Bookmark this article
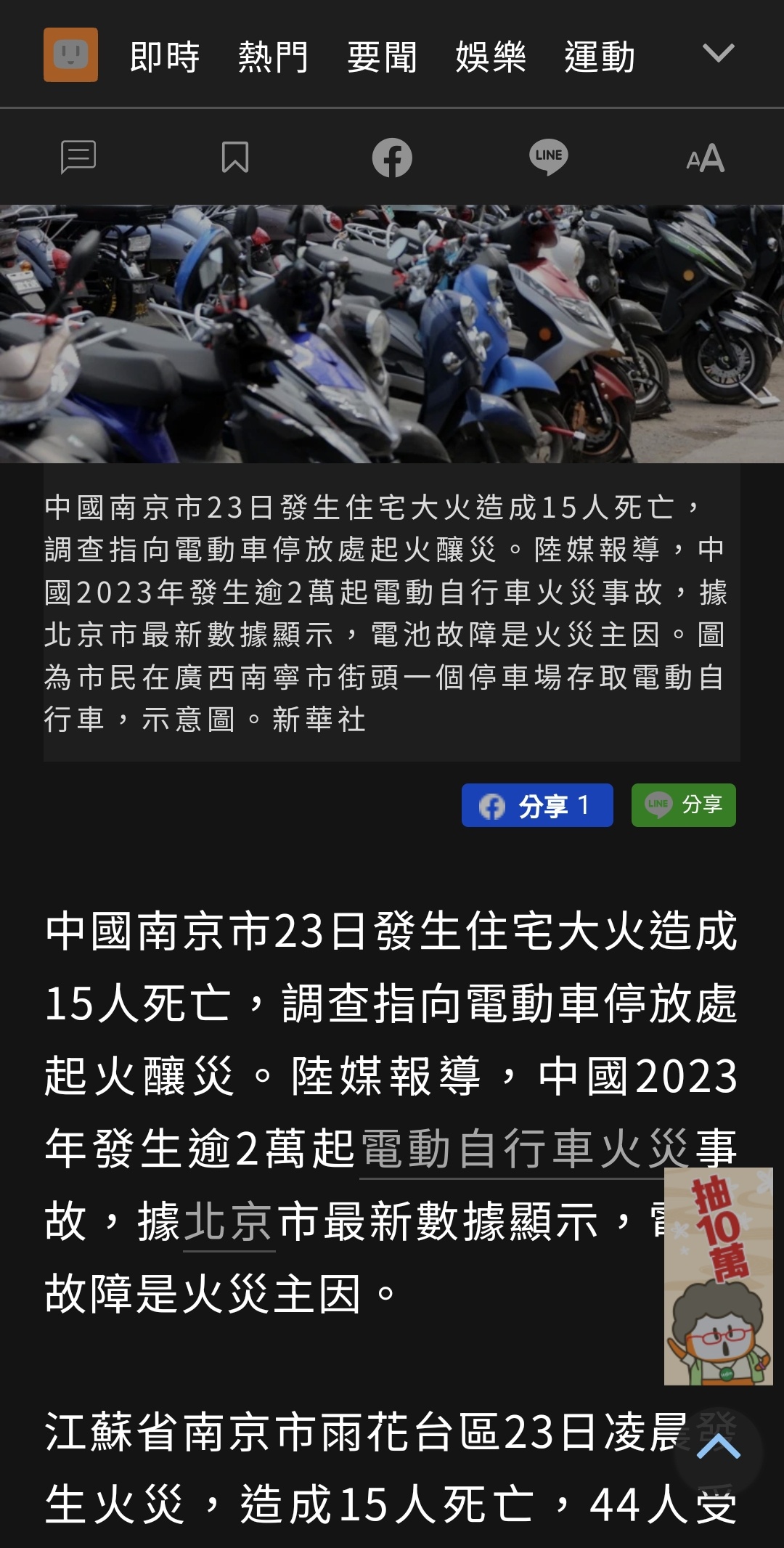The image size is (784, 1548). pos(234,157)
